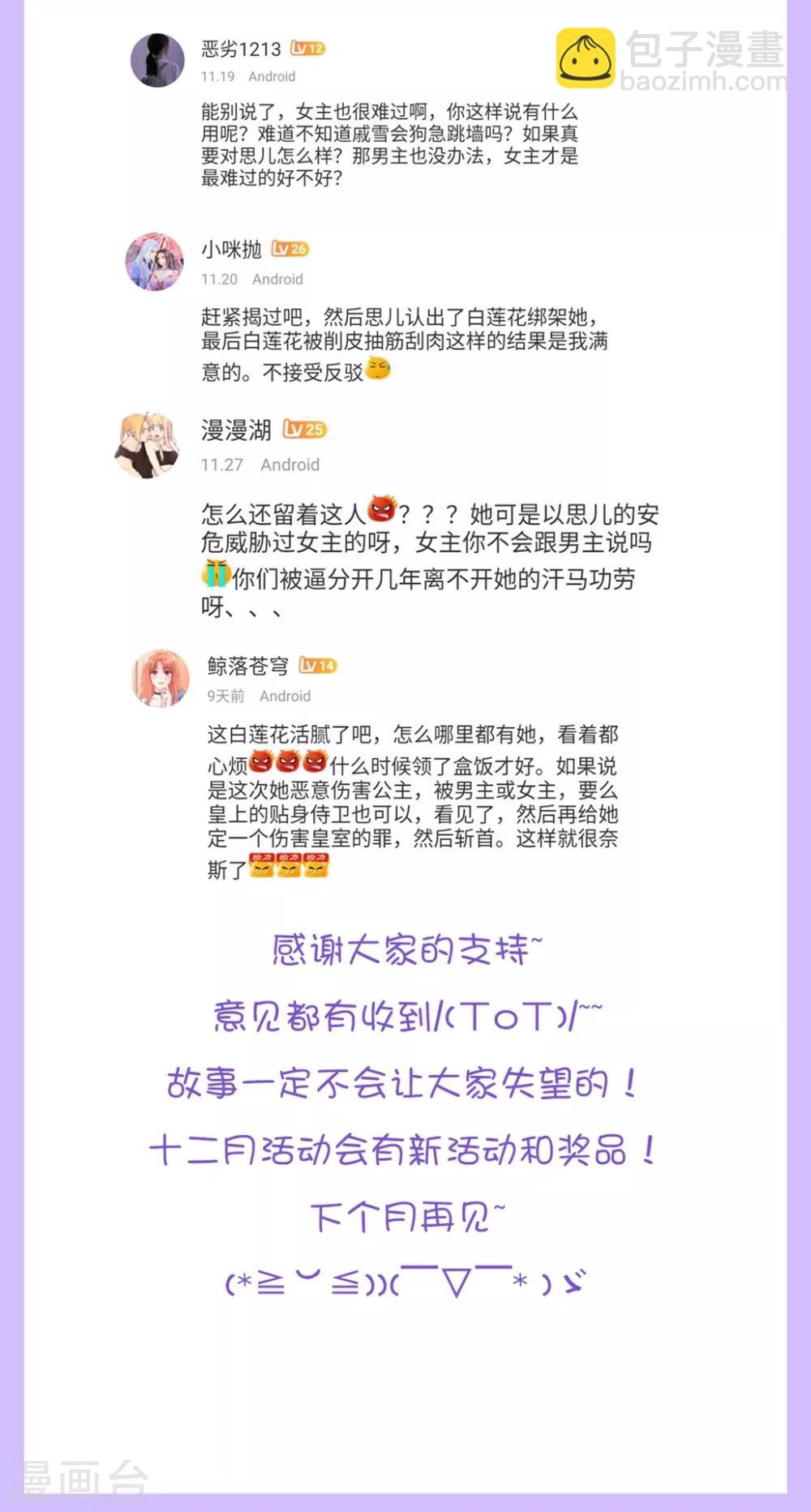Click the Lv14 badge beside 鲸落苍穹

pos(318,665)
